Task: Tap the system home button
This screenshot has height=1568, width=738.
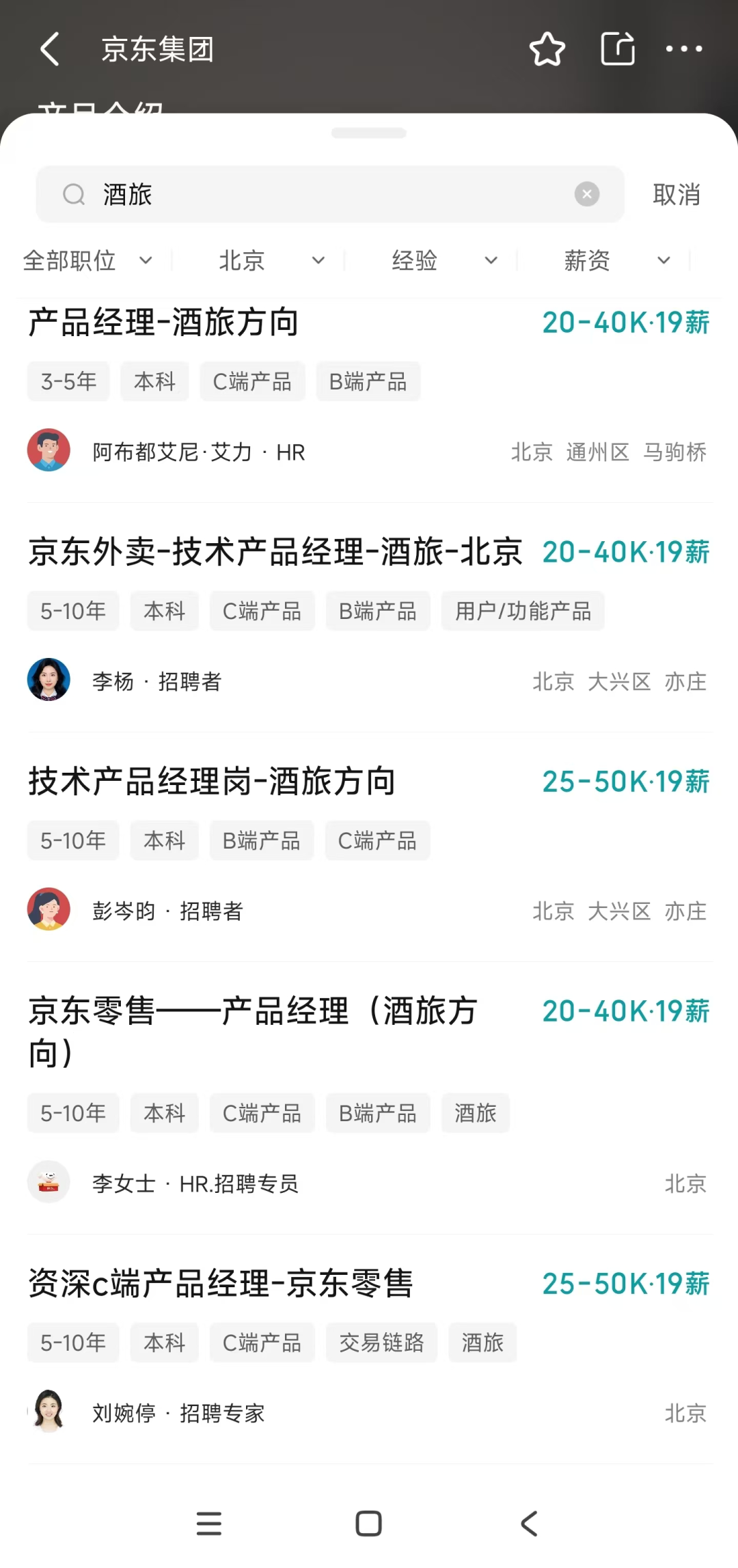Action: [x=369, y=1524]
